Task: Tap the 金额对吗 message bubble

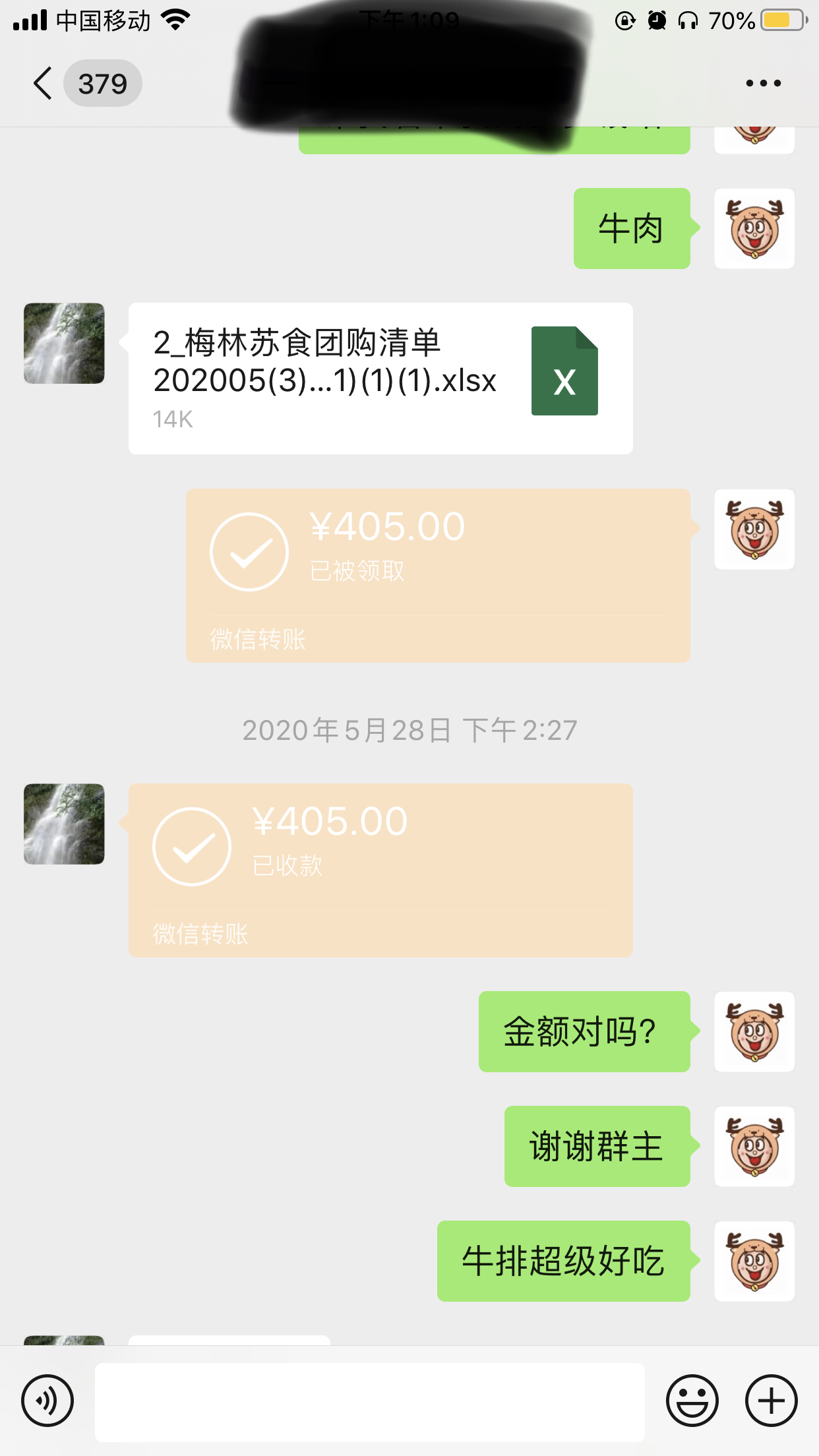Action: (x=584, y=1032)
